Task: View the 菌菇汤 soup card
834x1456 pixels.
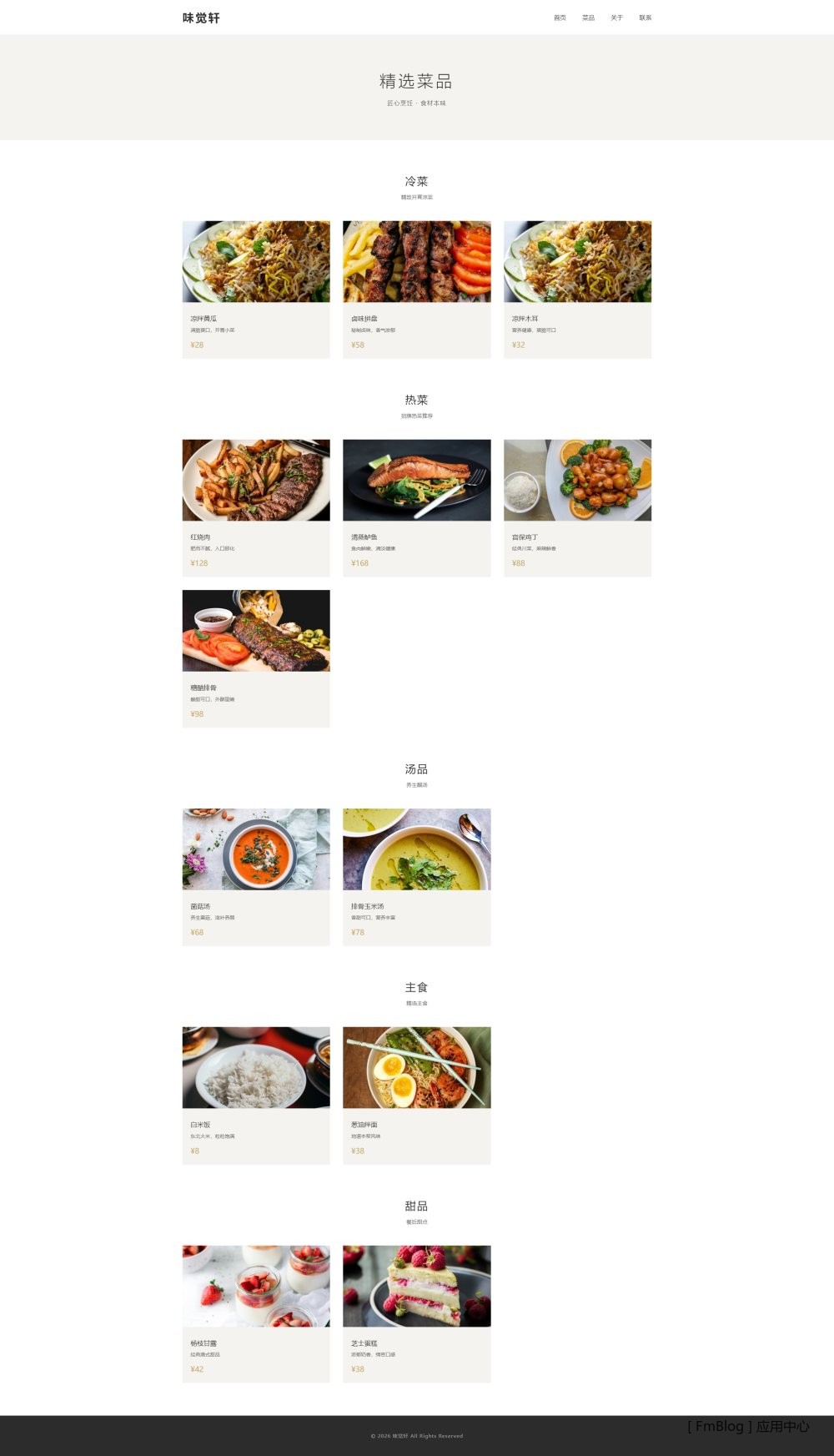Action: [256, 876]
